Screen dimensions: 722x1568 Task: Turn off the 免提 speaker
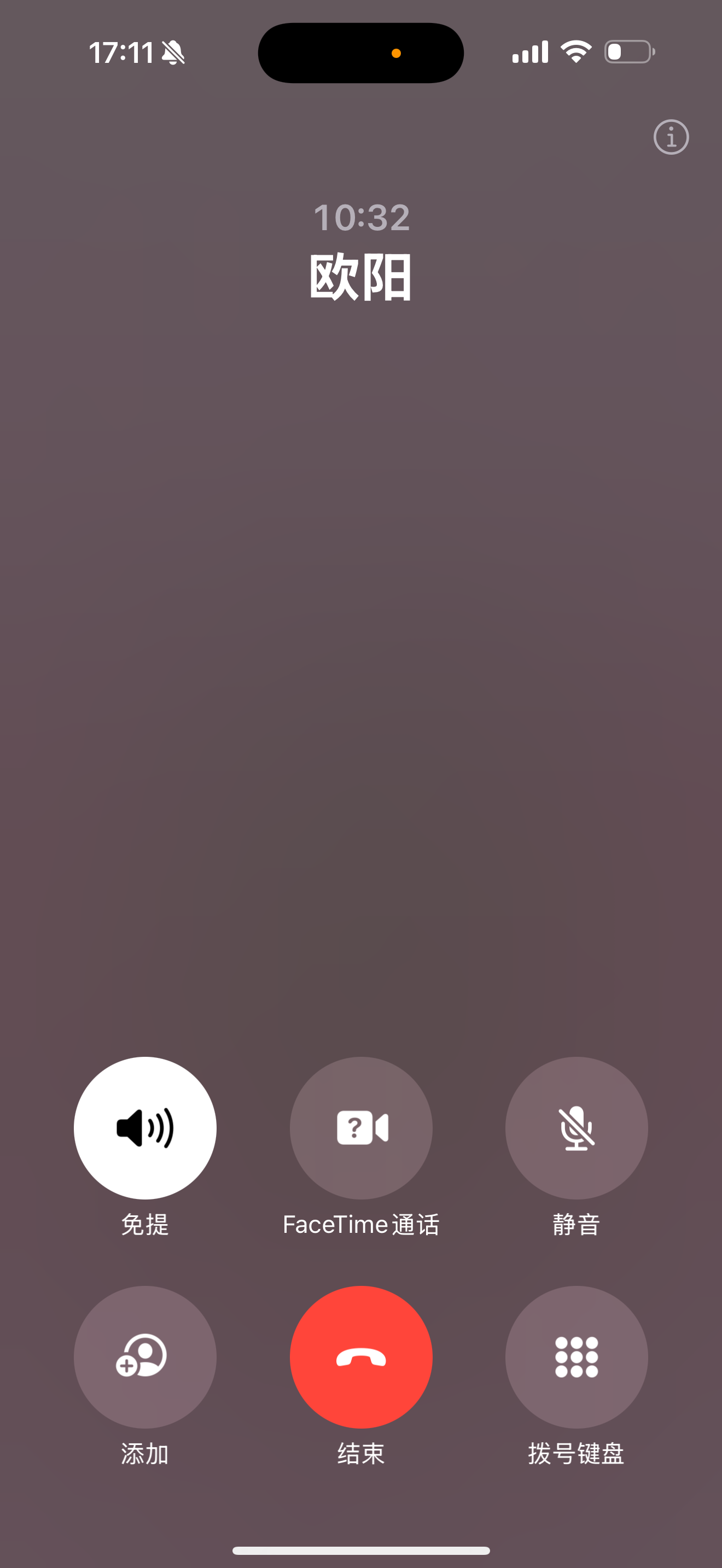145,1127
